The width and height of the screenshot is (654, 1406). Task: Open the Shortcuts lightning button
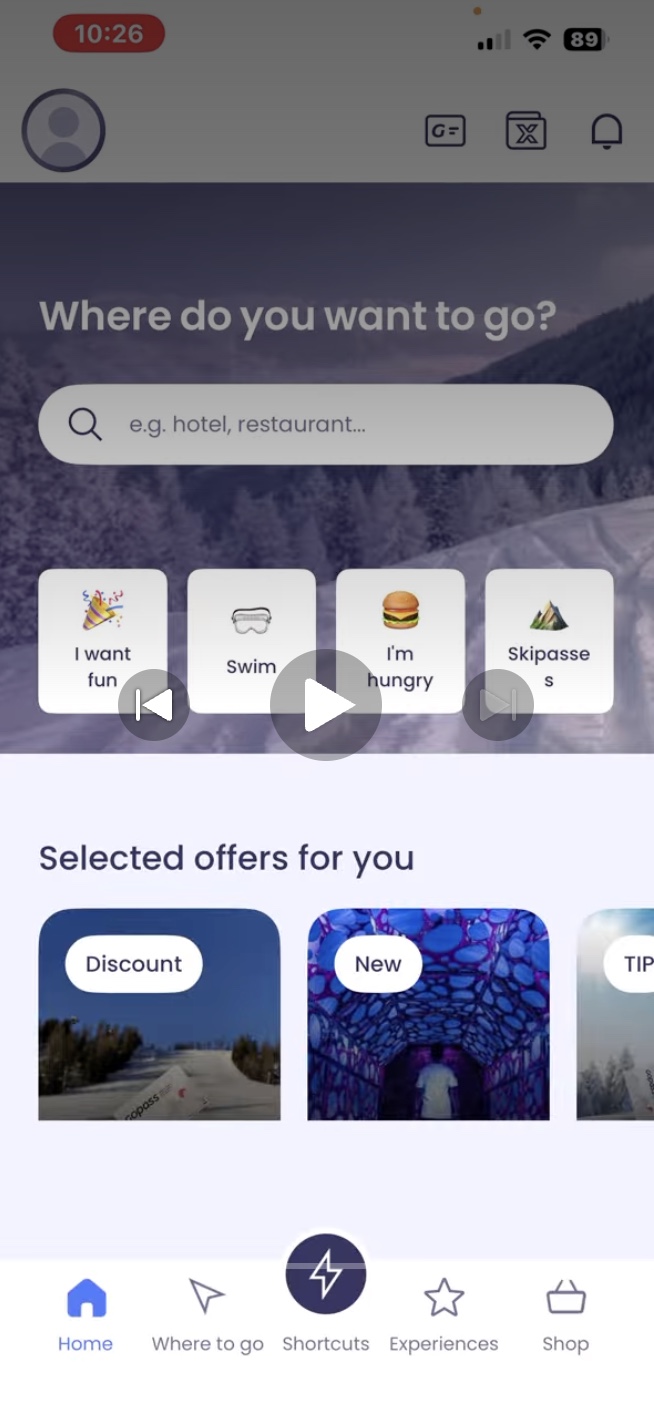click(326, 1275)
